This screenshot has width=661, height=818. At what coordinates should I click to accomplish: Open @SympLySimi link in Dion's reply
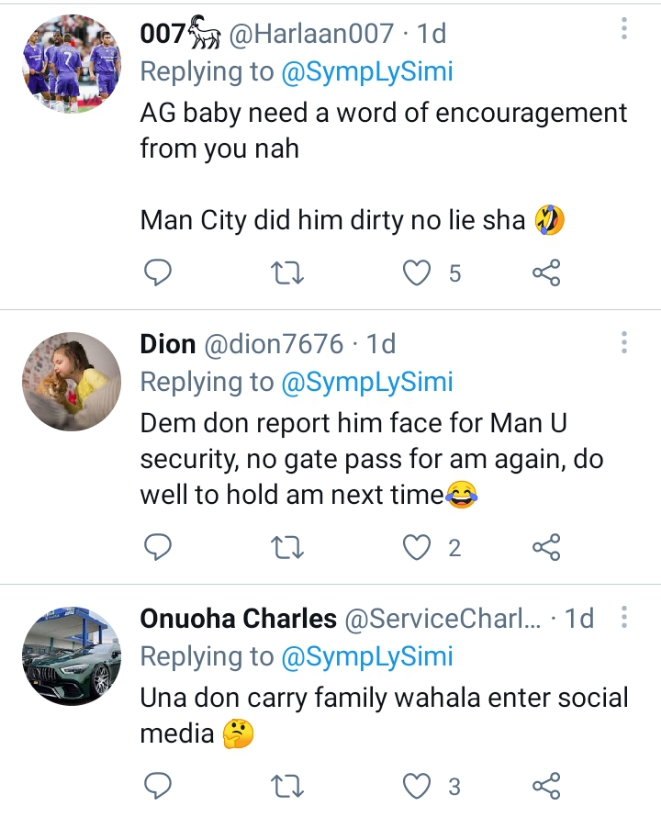pos(366,382)
